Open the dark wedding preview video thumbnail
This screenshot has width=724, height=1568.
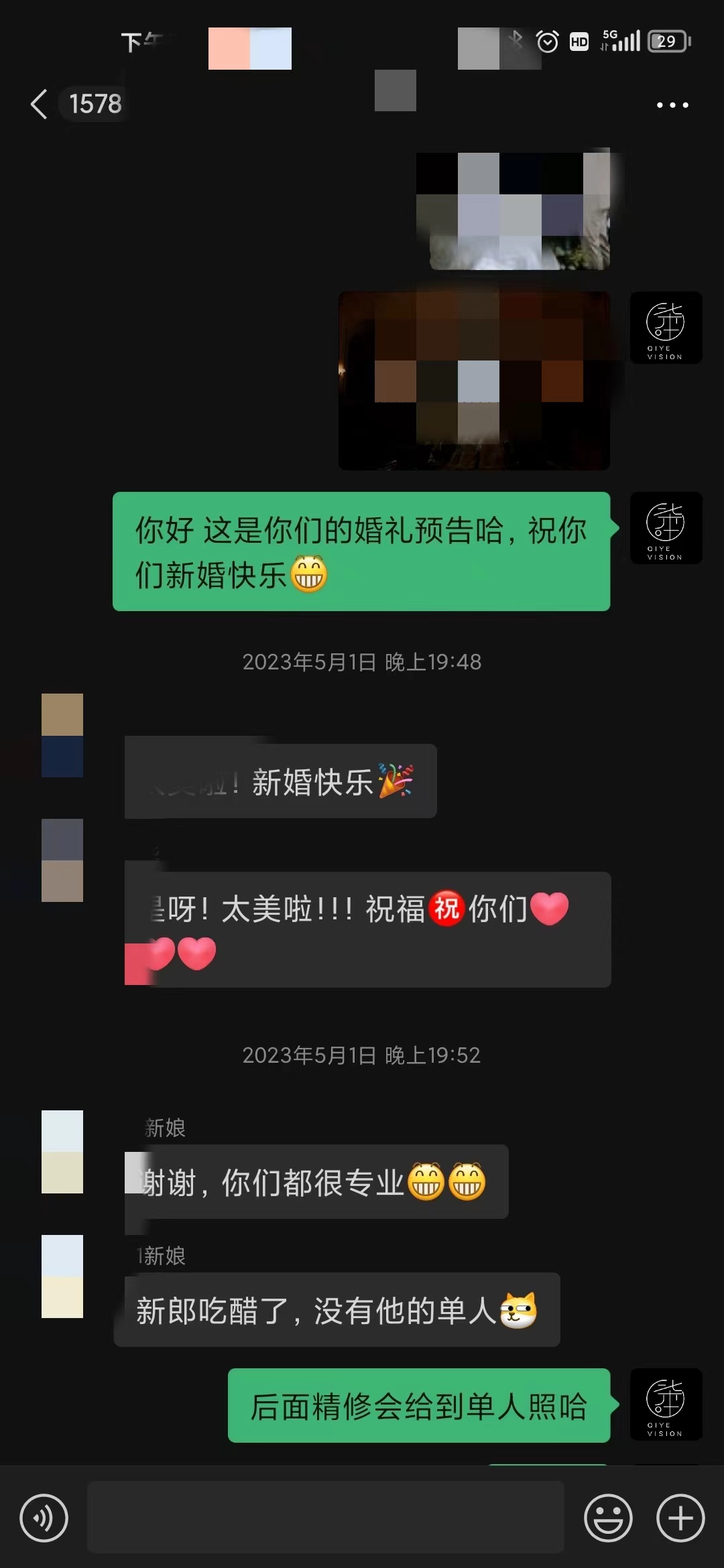coord(475,381)
